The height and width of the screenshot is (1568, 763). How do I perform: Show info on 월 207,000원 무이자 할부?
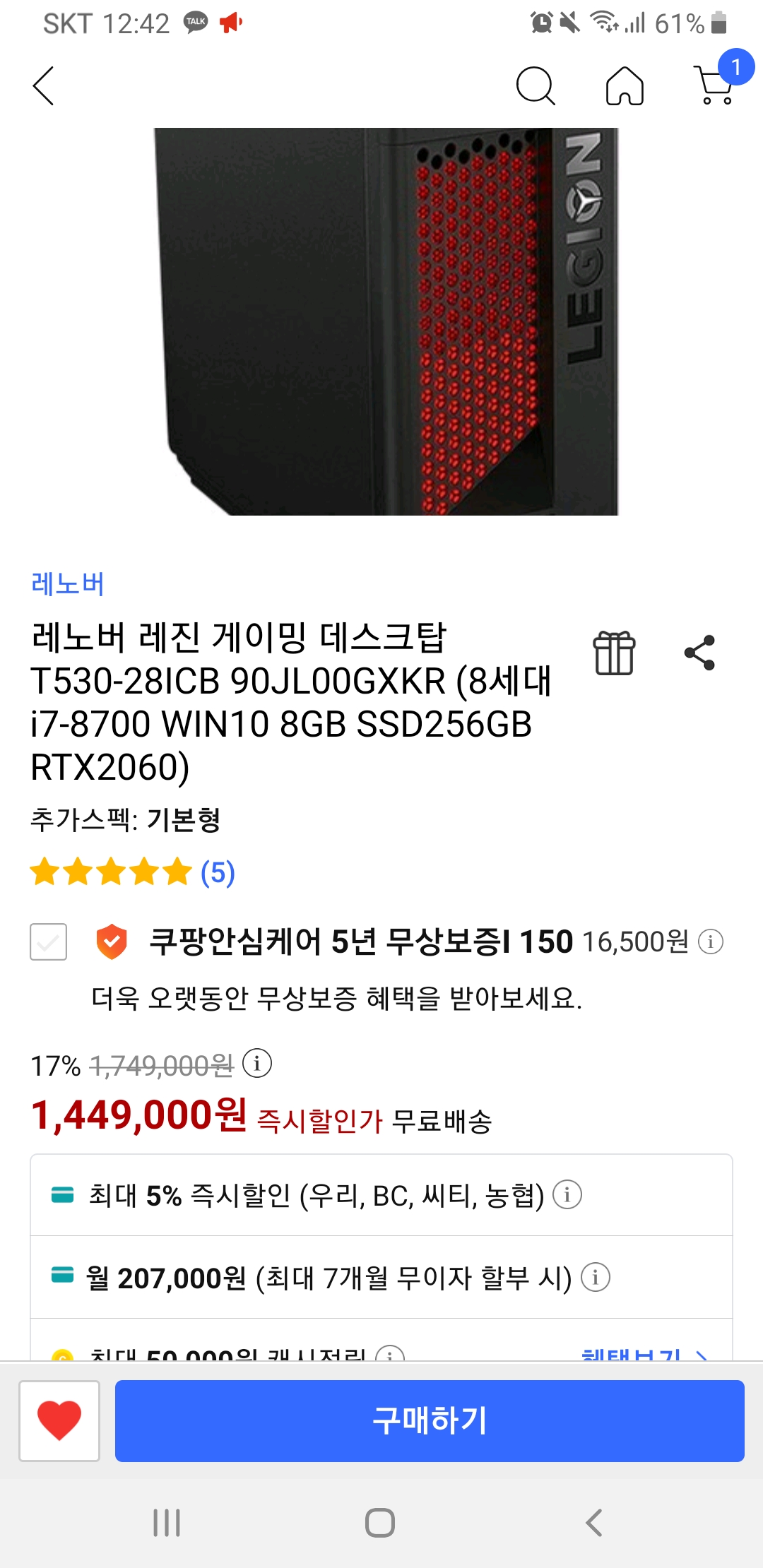click(596, 1278)
